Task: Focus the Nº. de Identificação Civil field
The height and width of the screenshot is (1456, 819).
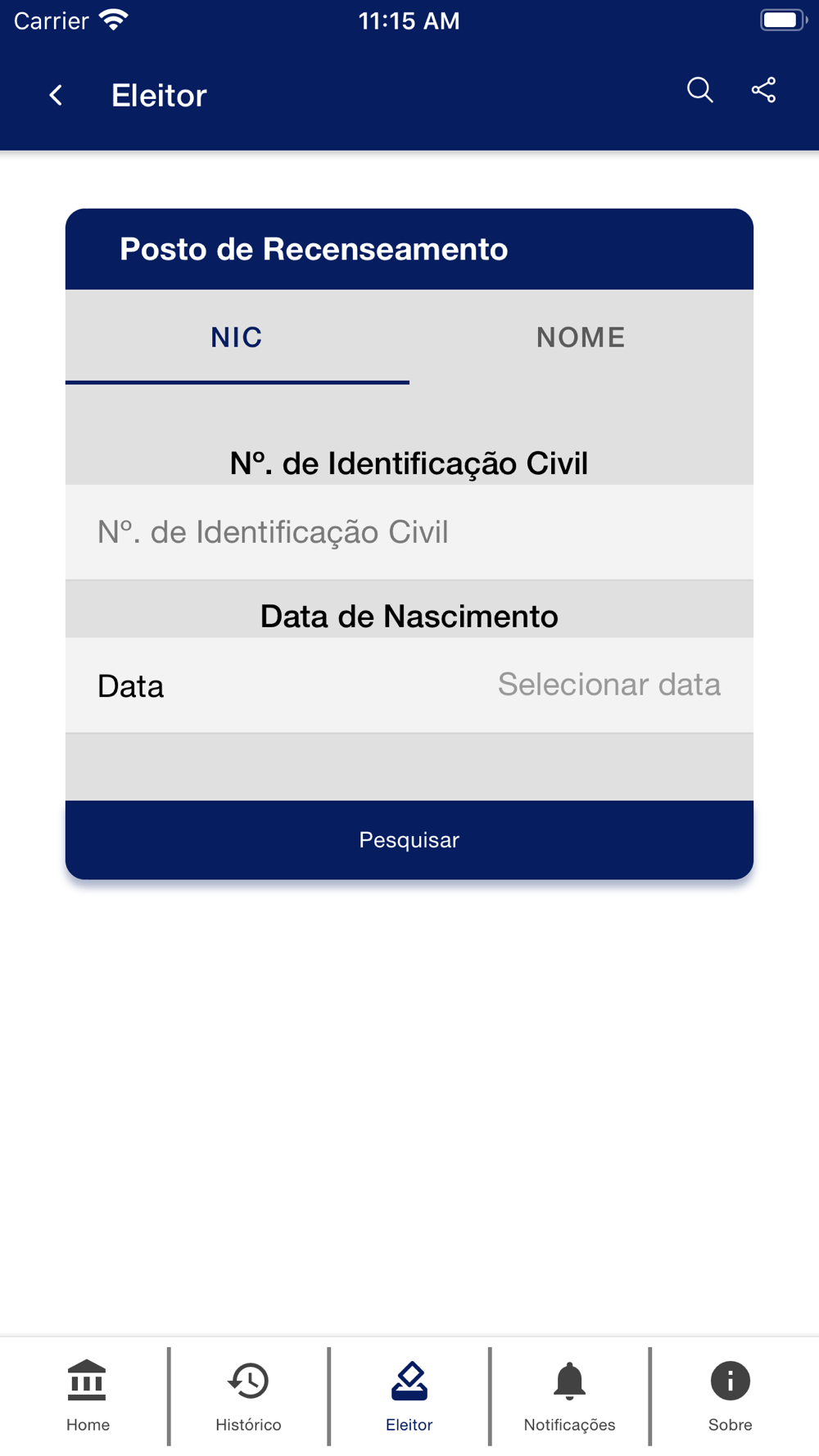Action: [x=409, y=532]
